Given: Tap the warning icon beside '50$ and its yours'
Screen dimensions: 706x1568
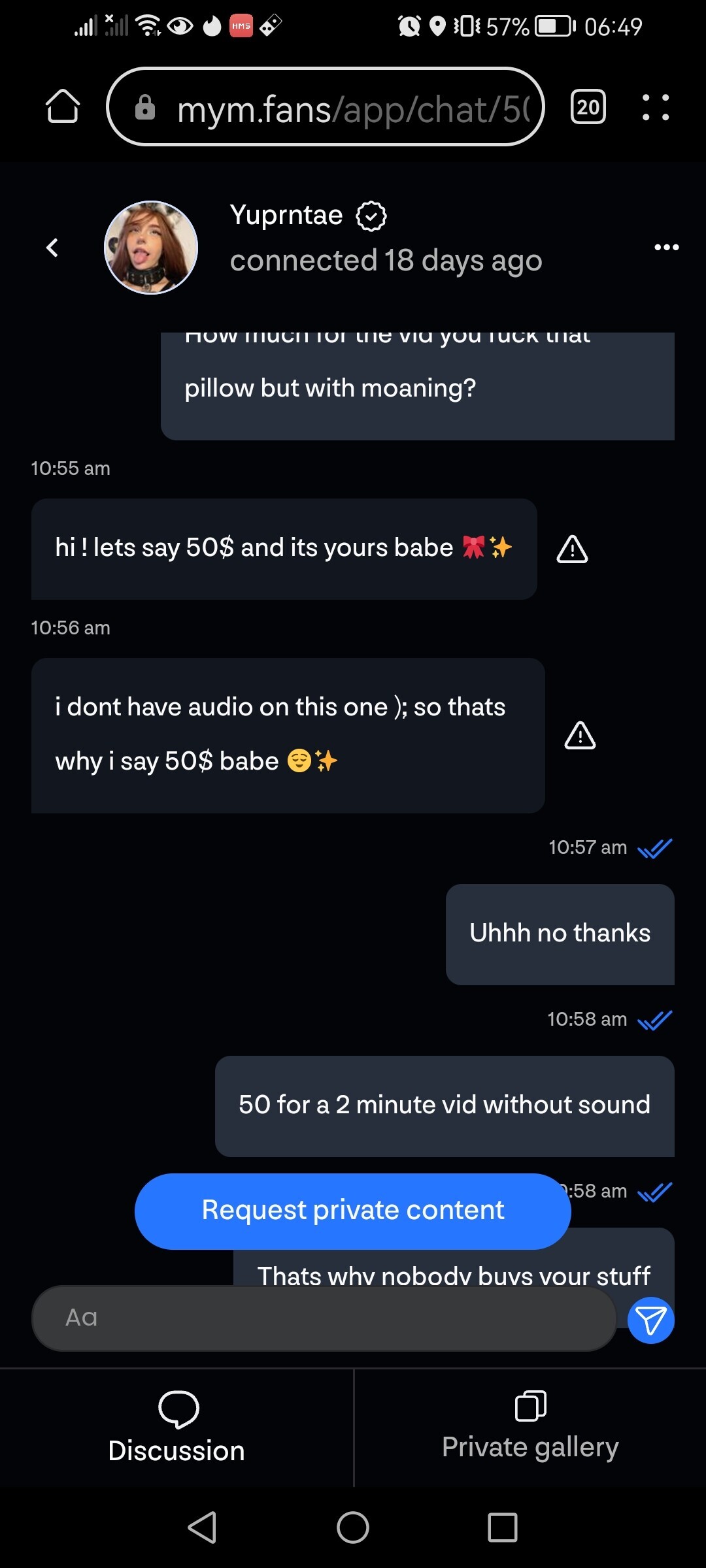Looking at the screenshot, I should point(572,549).
